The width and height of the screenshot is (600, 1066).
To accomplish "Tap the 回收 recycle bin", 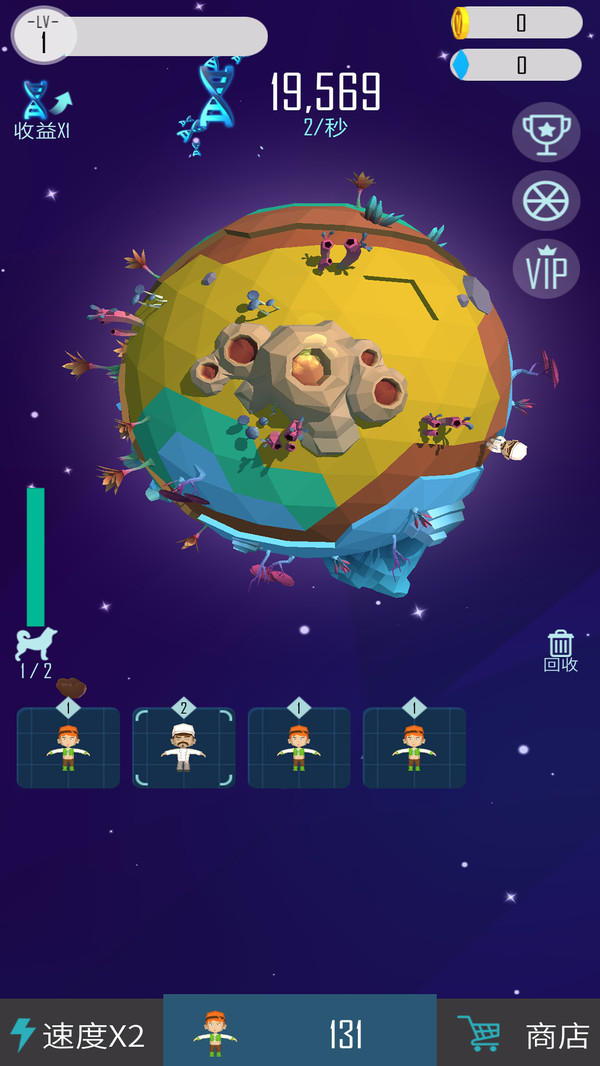I will (x=561, y=651).
